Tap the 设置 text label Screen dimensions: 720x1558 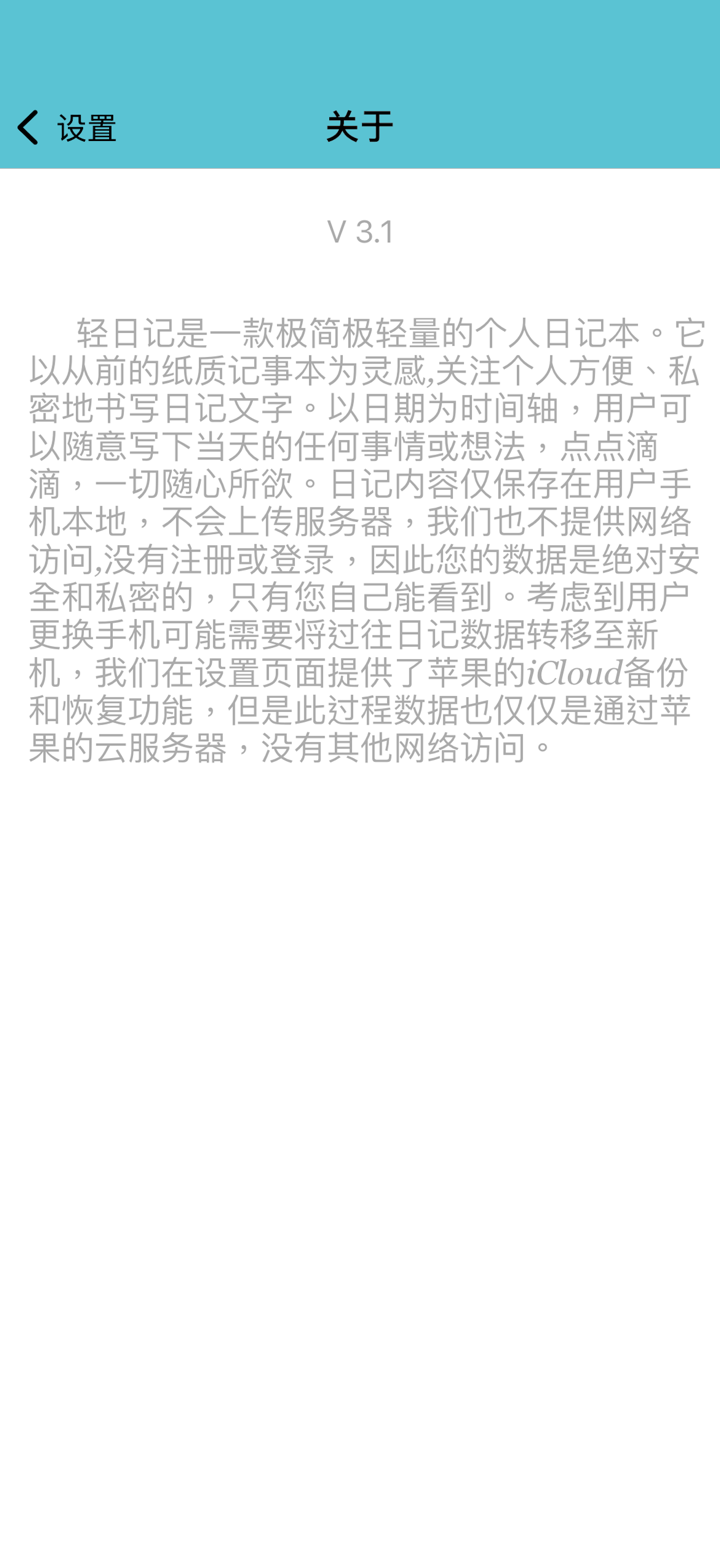88,127
